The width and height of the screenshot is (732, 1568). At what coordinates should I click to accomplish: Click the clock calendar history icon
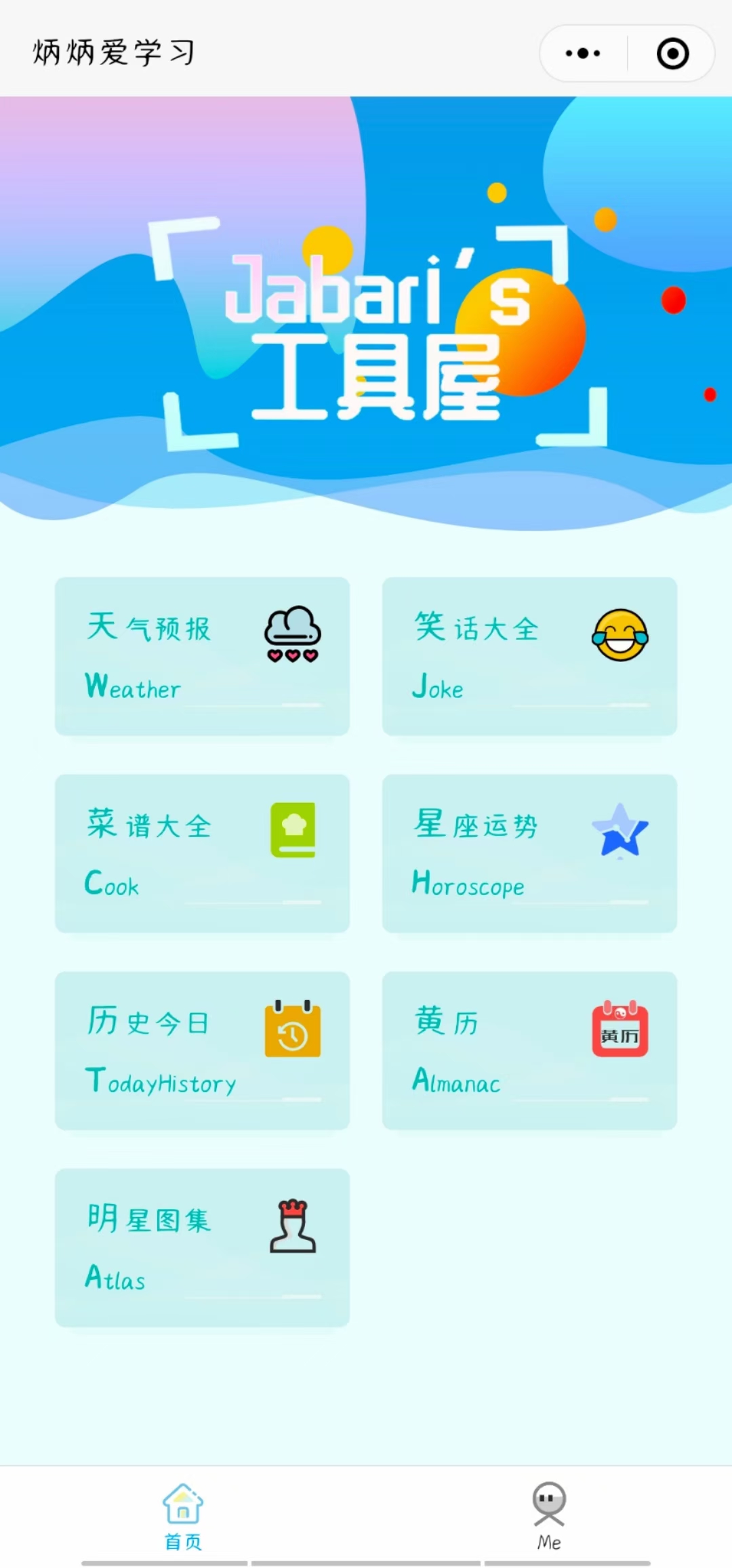[x=291, y=1028]
